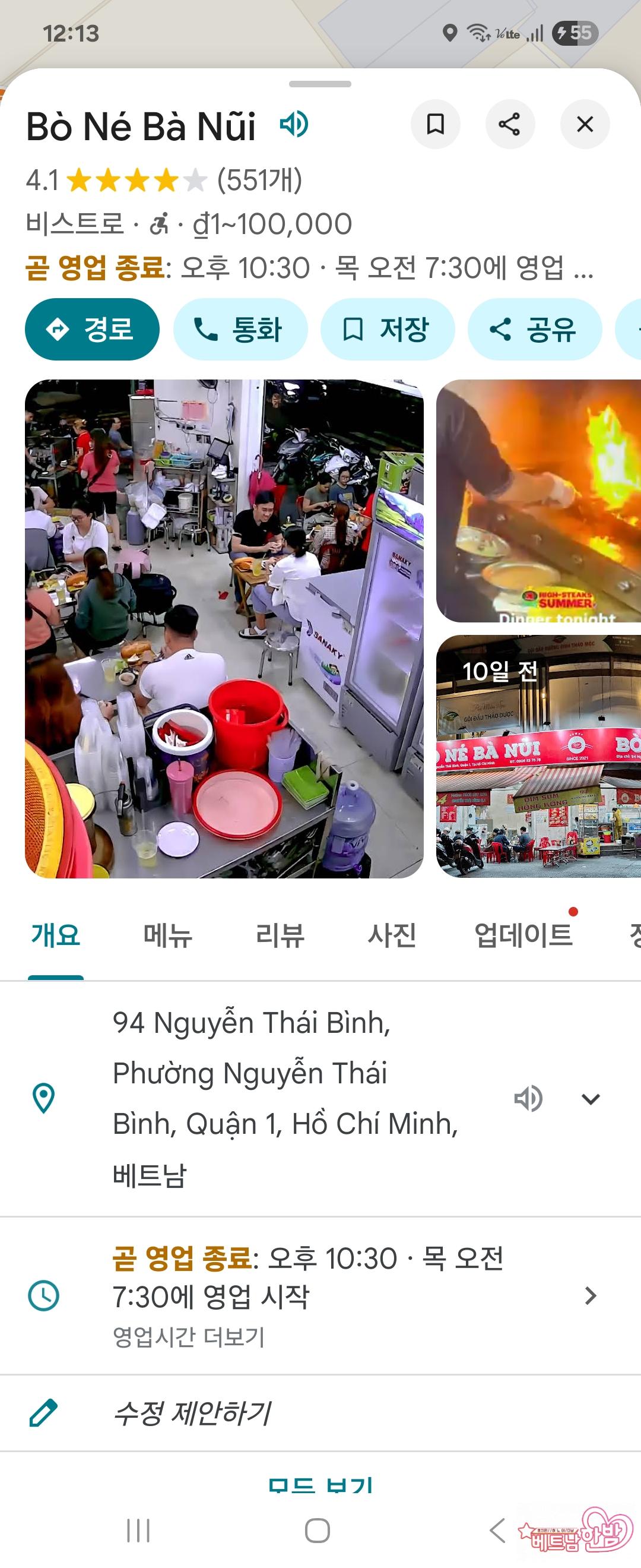Screen dimensions: 641x1568
Task: Share the place with the 공유 chip
Action: [x=535, y=329]
